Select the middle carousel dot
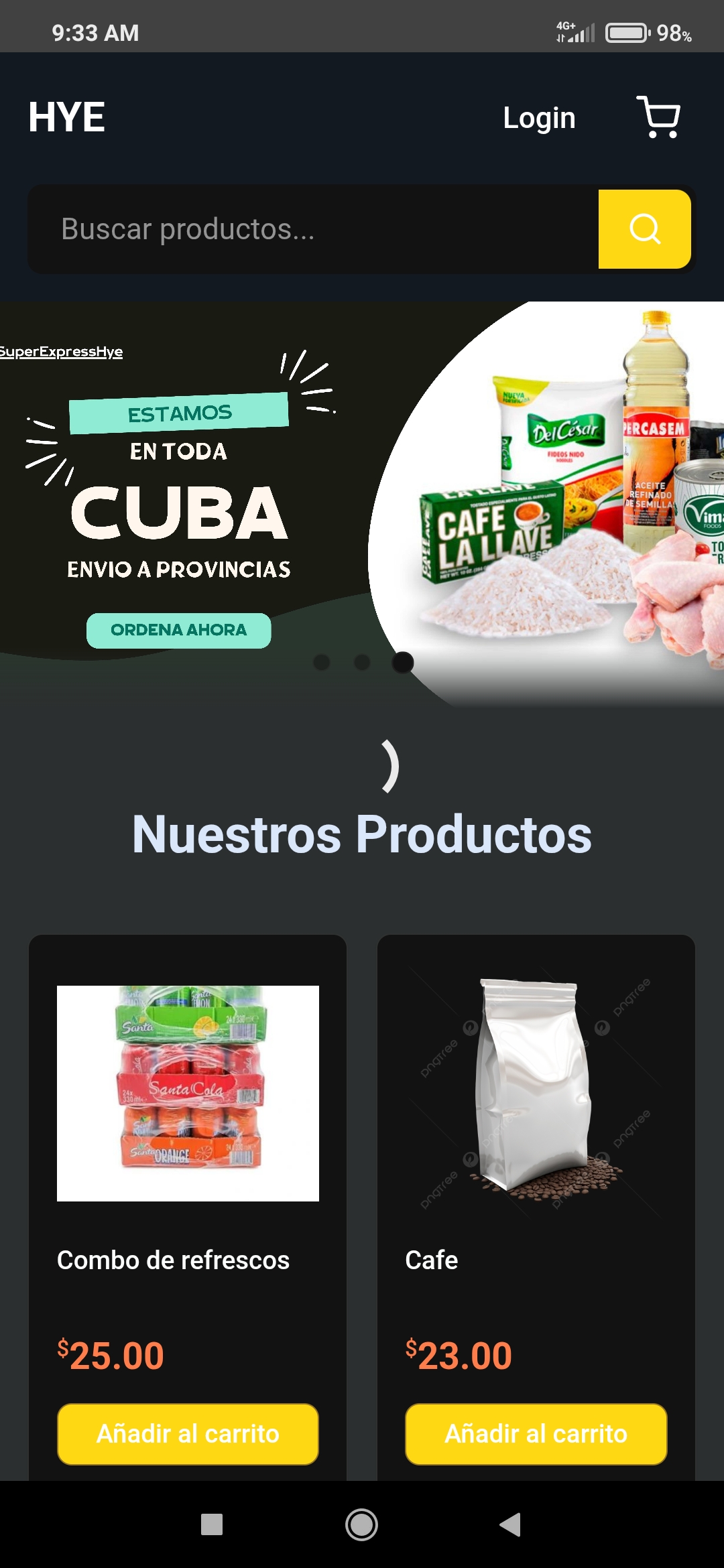 click(x=361, y=661)
